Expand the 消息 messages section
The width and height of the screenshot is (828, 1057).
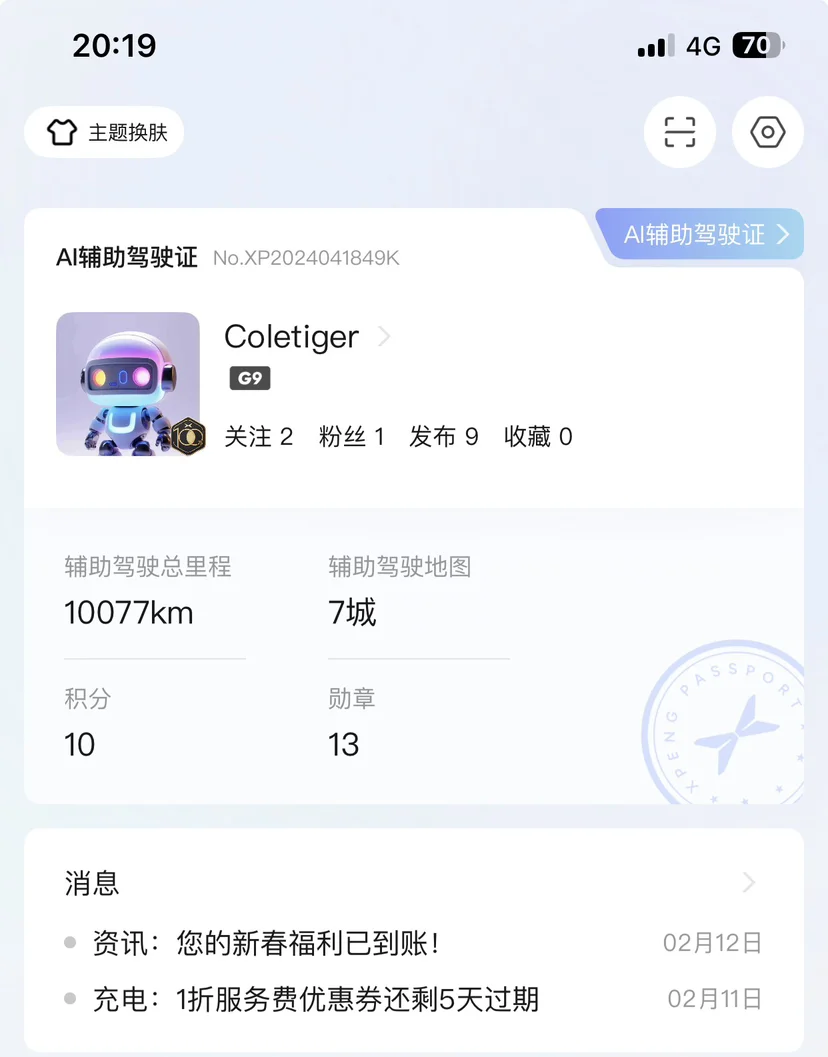tap(748, 882)
